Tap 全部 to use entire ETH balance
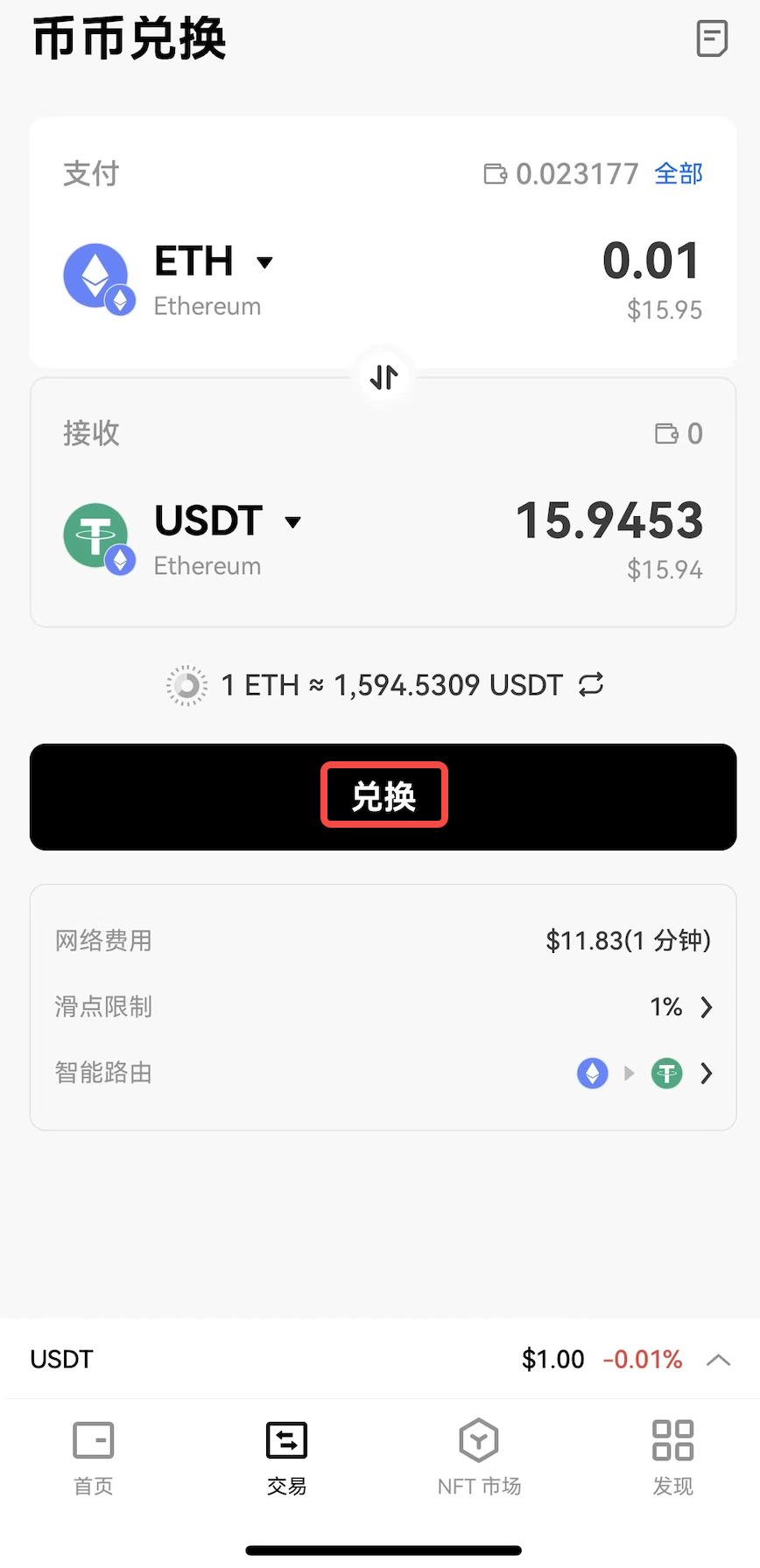This screenshot has width=760, height=1568. [679, 174]
